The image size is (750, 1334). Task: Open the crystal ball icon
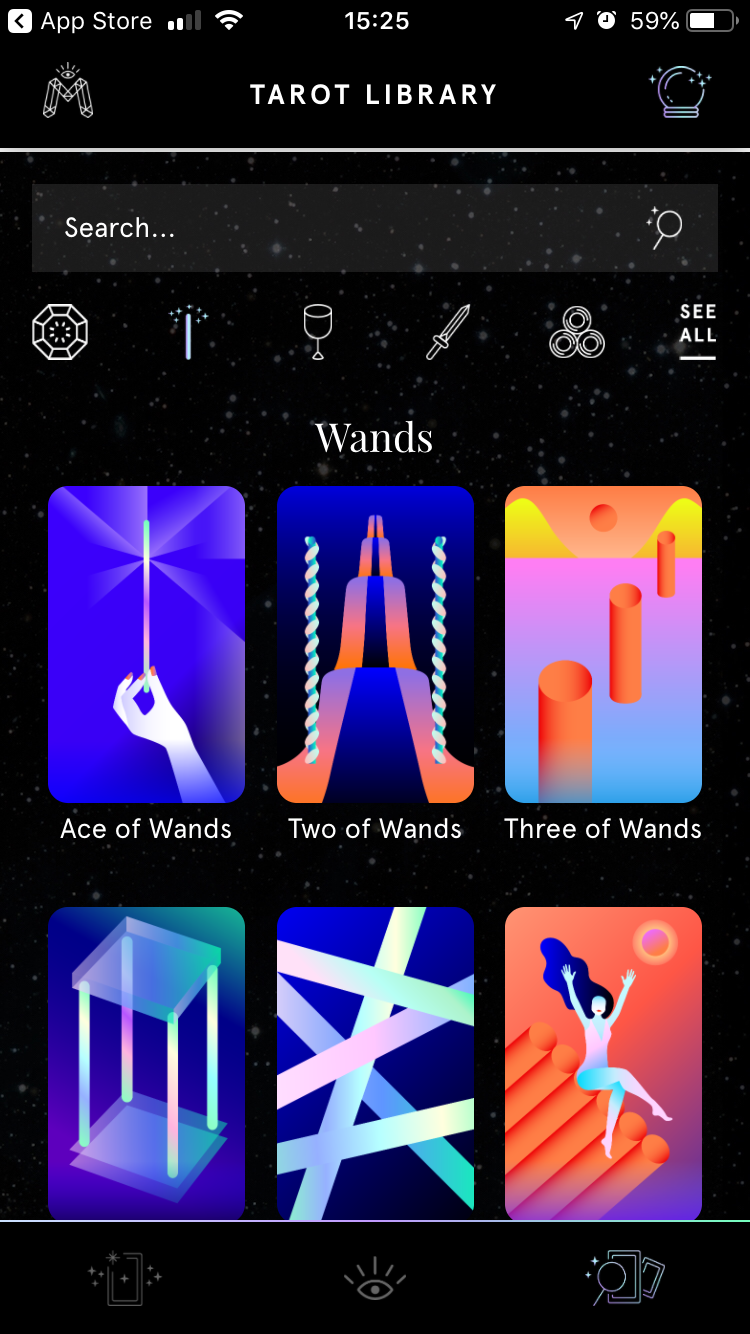pyautogui.click(x=680, y=93)
